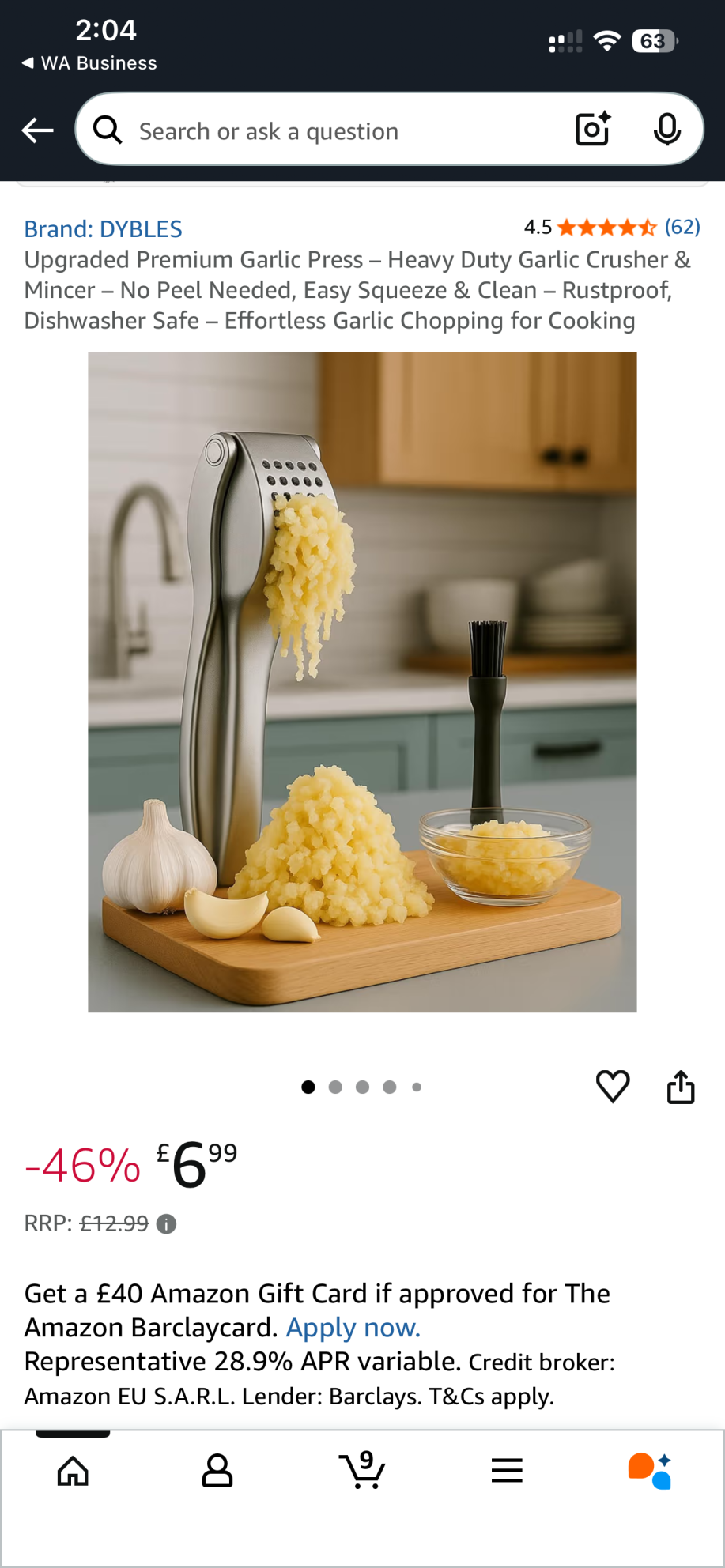
Task: Start voice search with the microphone
Action: coord(666,130)
